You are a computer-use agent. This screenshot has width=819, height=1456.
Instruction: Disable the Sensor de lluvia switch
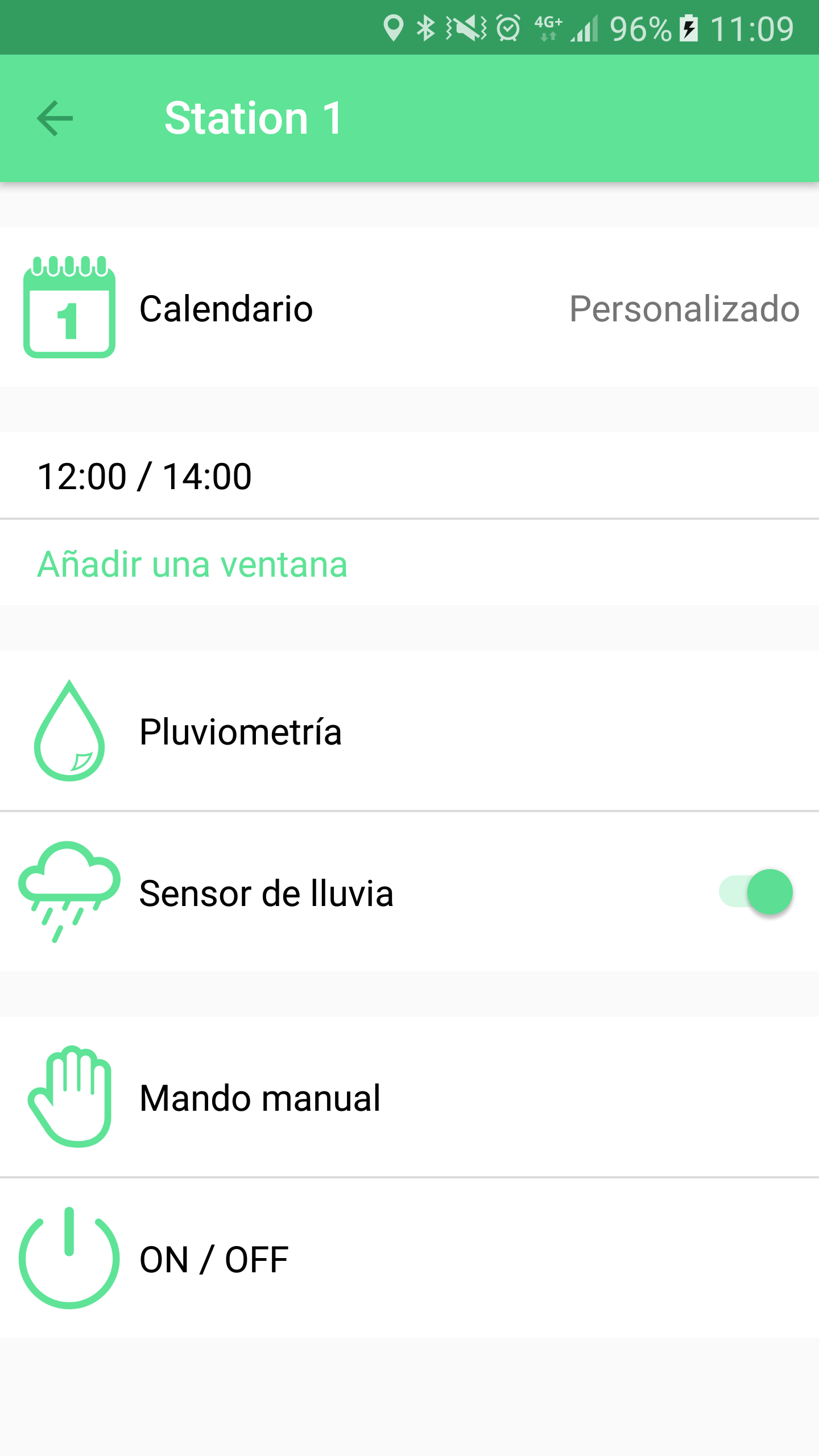(x=756, y=892)
